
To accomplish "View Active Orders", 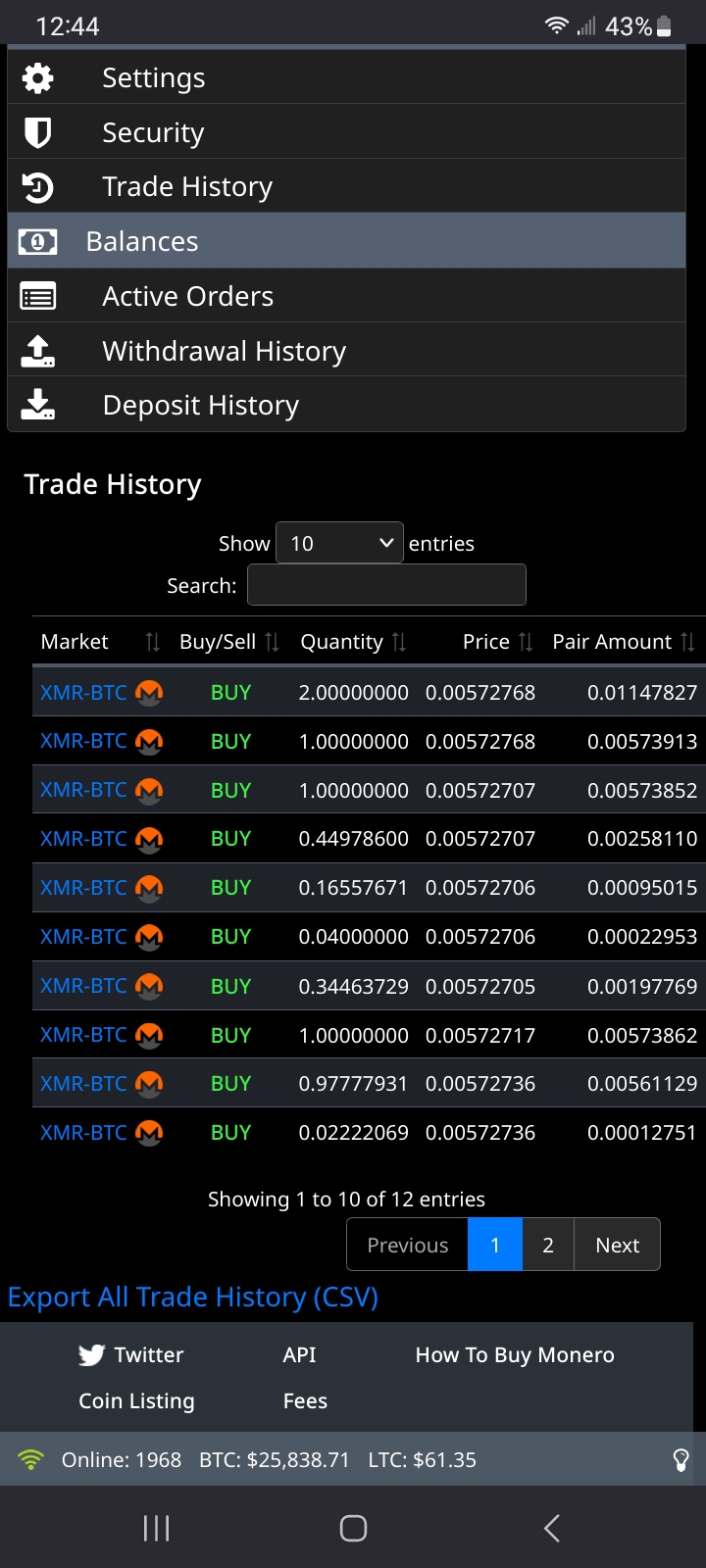I will (346, 296).
